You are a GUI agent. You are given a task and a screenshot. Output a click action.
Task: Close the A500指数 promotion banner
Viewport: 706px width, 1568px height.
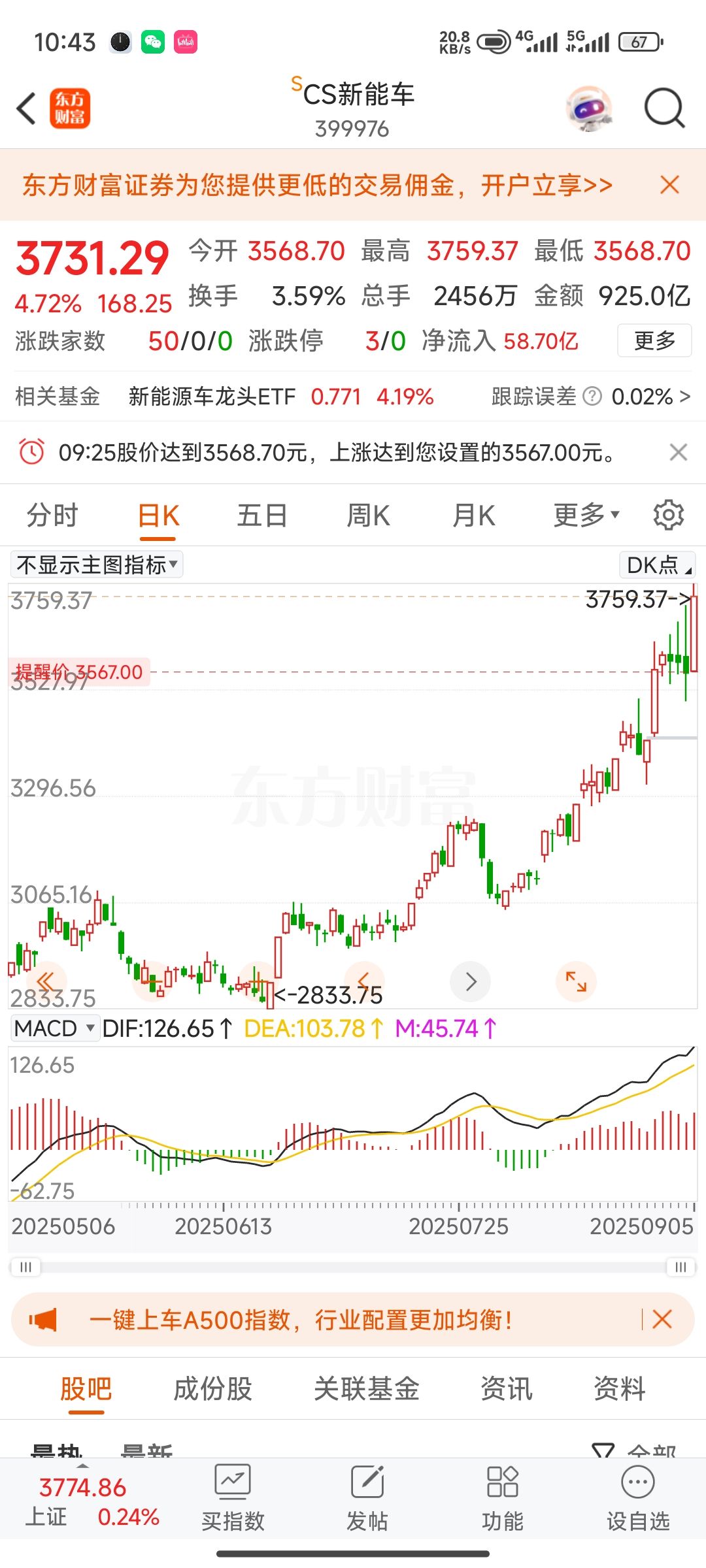(x=662, y=1319)
